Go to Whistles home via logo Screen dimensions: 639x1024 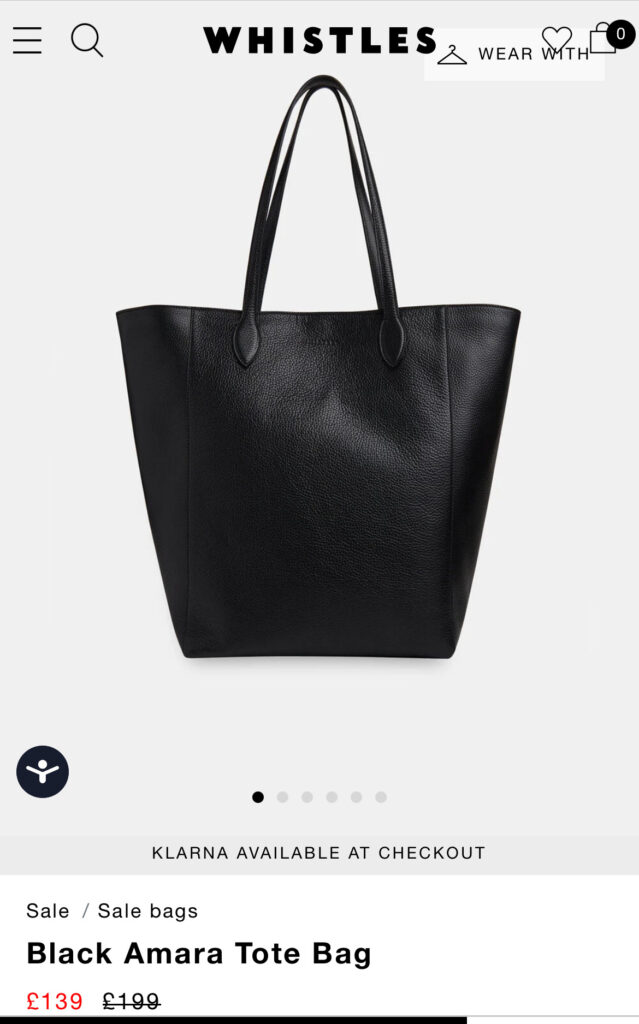click(x=320, y=40)
